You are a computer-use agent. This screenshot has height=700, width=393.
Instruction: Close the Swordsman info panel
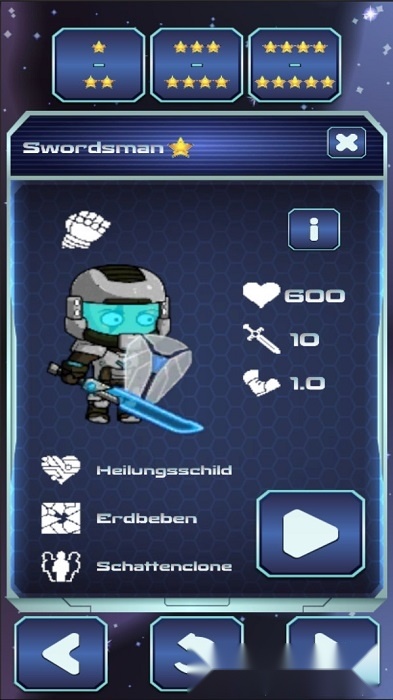point(347,143)
